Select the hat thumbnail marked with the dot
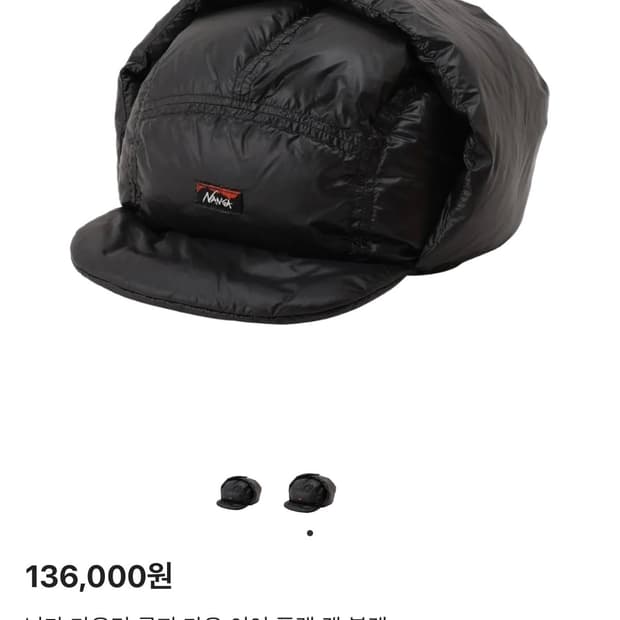The width and height of the screenshot is (620, 620). 309,492
